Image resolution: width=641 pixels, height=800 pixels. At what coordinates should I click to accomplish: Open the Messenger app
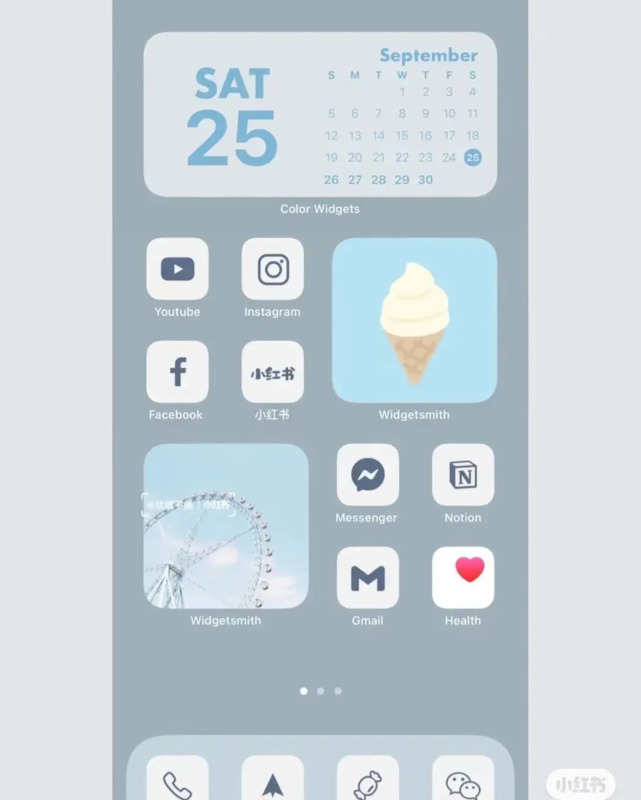[367, 475]
